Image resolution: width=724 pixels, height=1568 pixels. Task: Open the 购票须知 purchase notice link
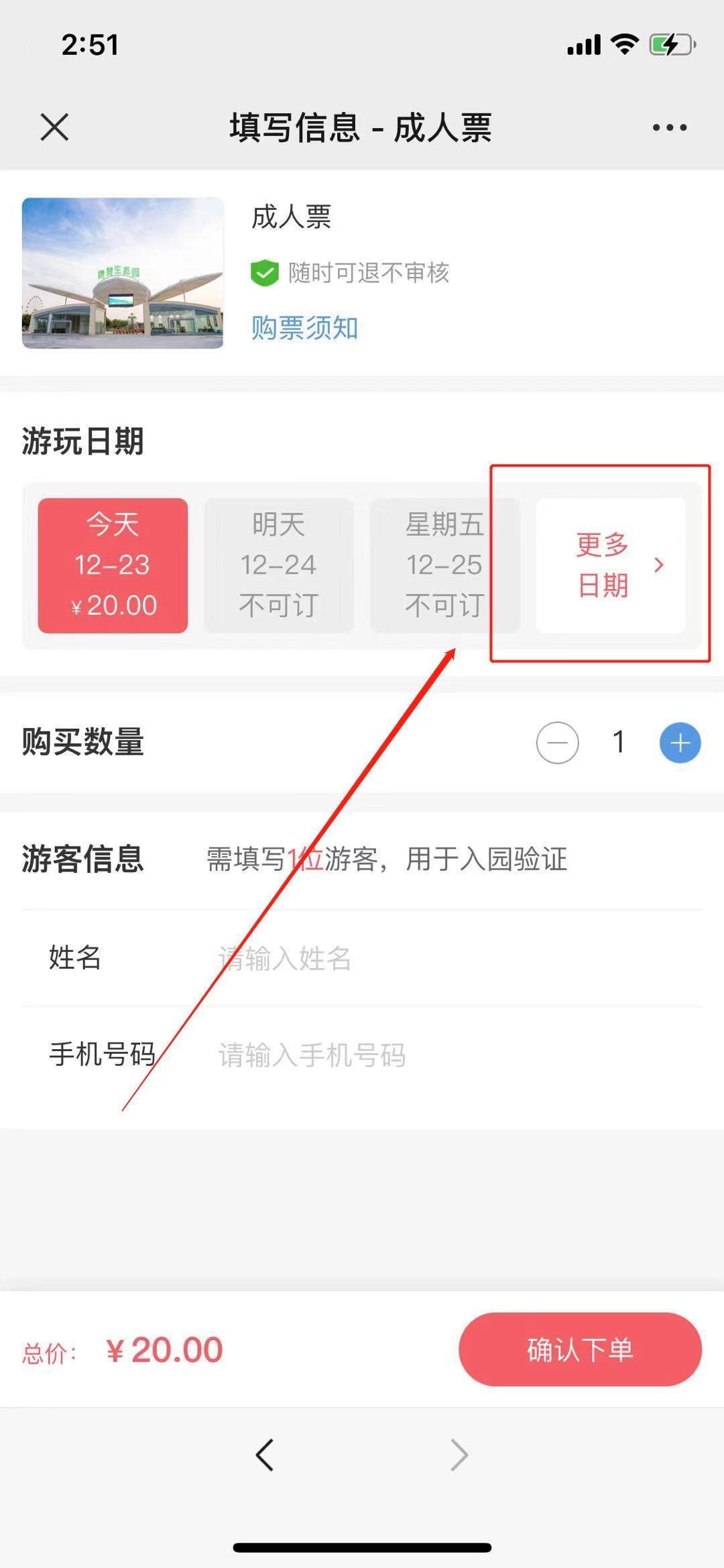(x=304, y=328)
